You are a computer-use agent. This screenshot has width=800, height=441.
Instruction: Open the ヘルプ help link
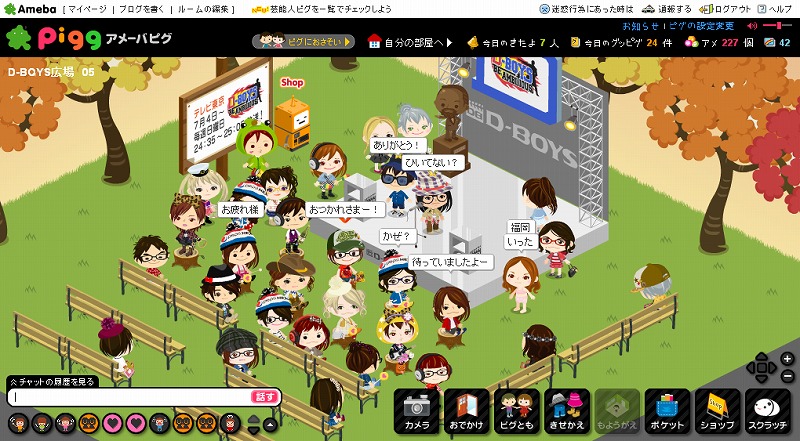pos(776,8)
